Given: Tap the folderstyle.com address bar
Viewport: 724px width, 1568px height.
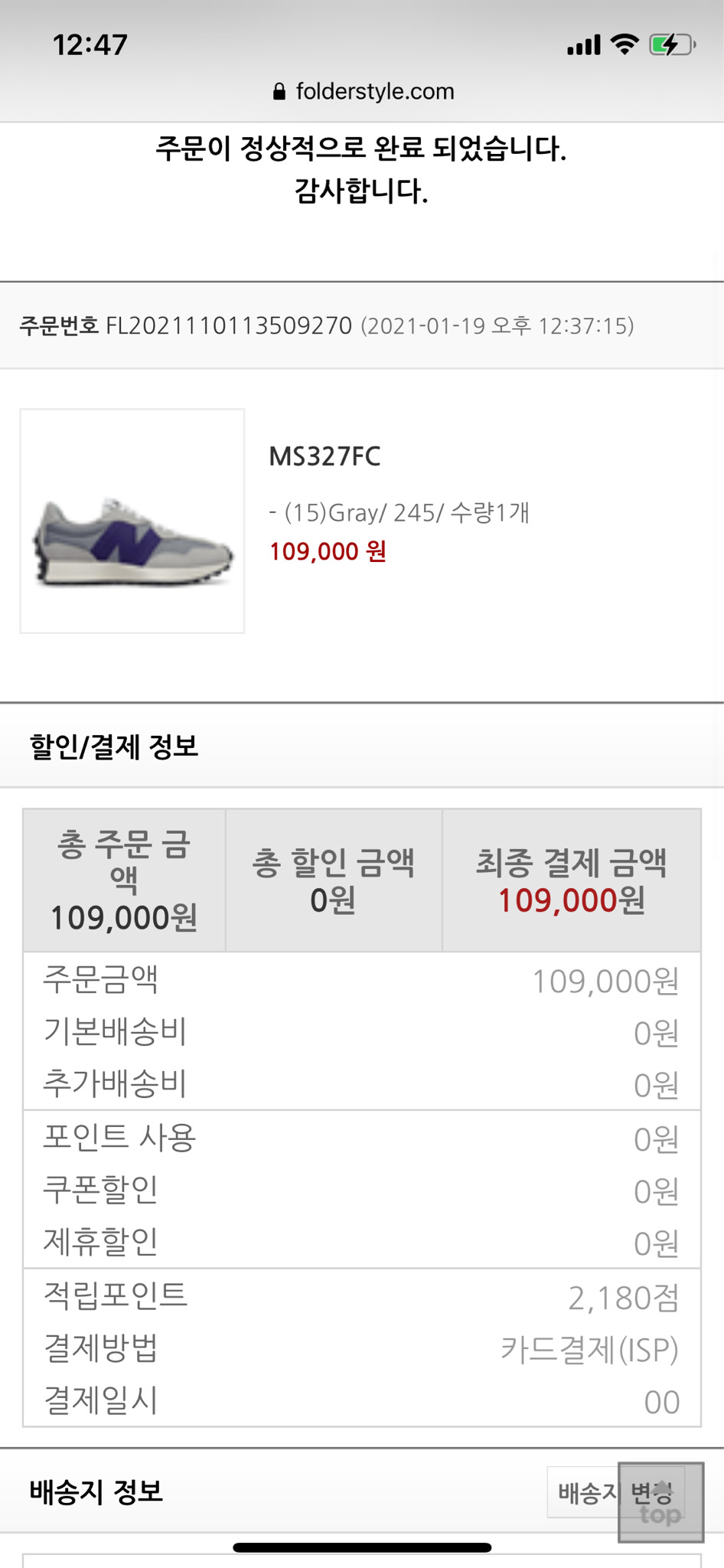Looking at the screenshot, I should point(375,91).
